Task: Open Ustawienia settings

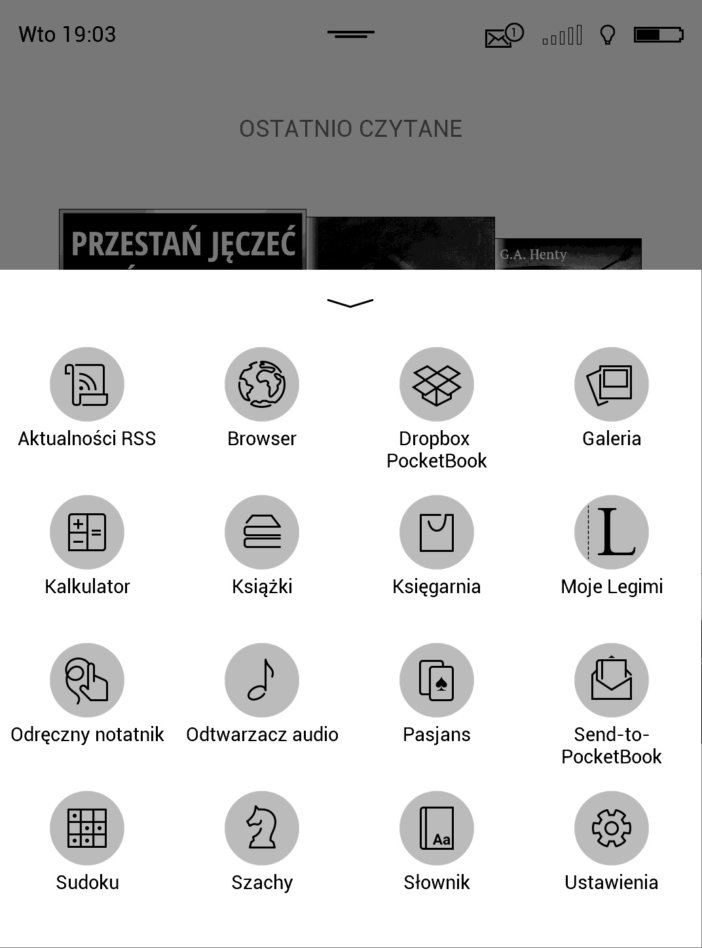Action: (x=611, y=829)
